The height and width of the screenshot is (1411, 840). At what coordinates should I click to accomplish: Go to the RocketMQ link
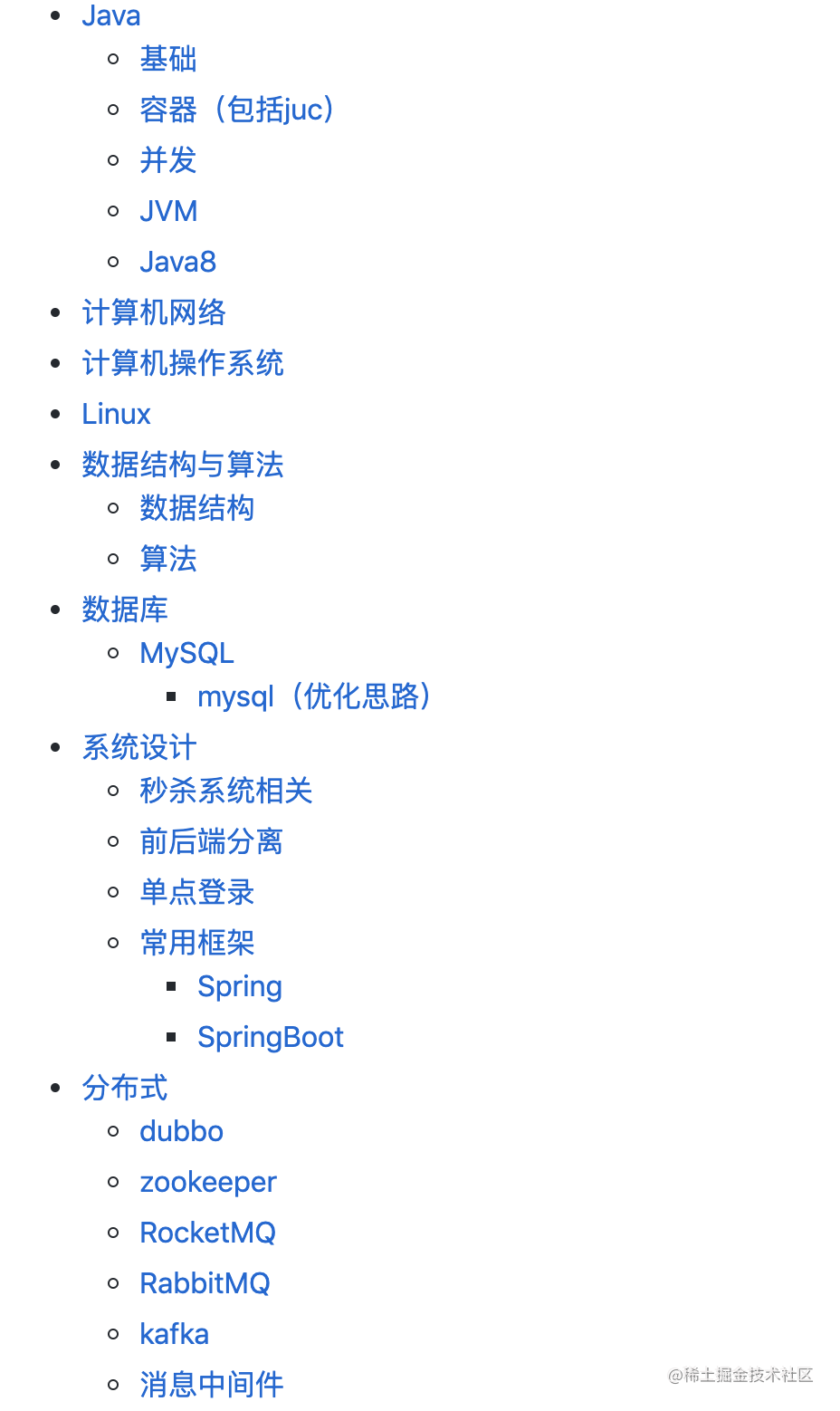pyautogui.click(x=208, y=1233)
